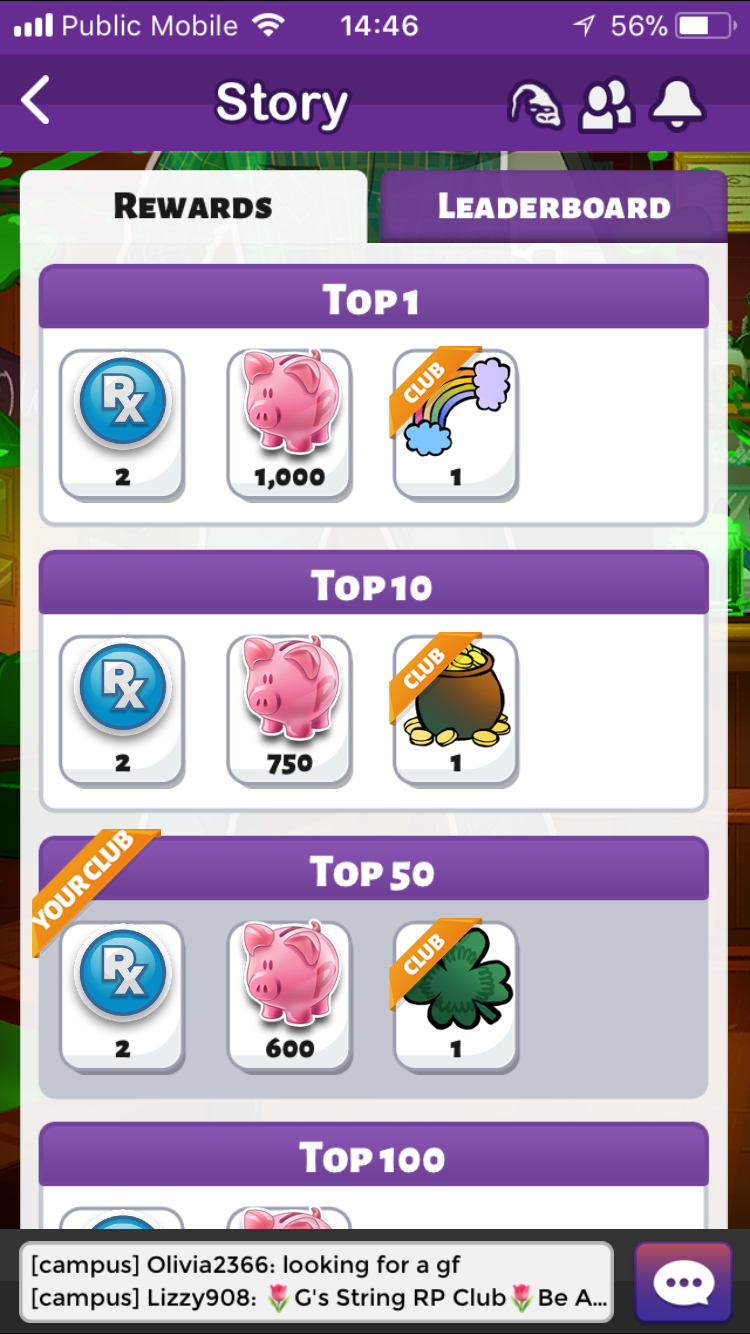Open the chat bubble button
The width and height of the screenshot is (750, 1334).
tap(683, 1283)
